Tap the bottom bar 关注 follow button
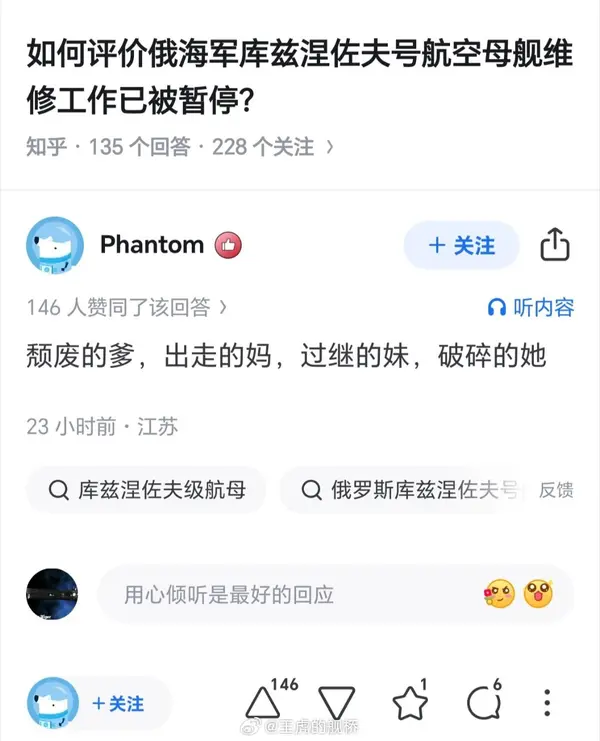The image size is (600, 741). (x=117, y=703)
